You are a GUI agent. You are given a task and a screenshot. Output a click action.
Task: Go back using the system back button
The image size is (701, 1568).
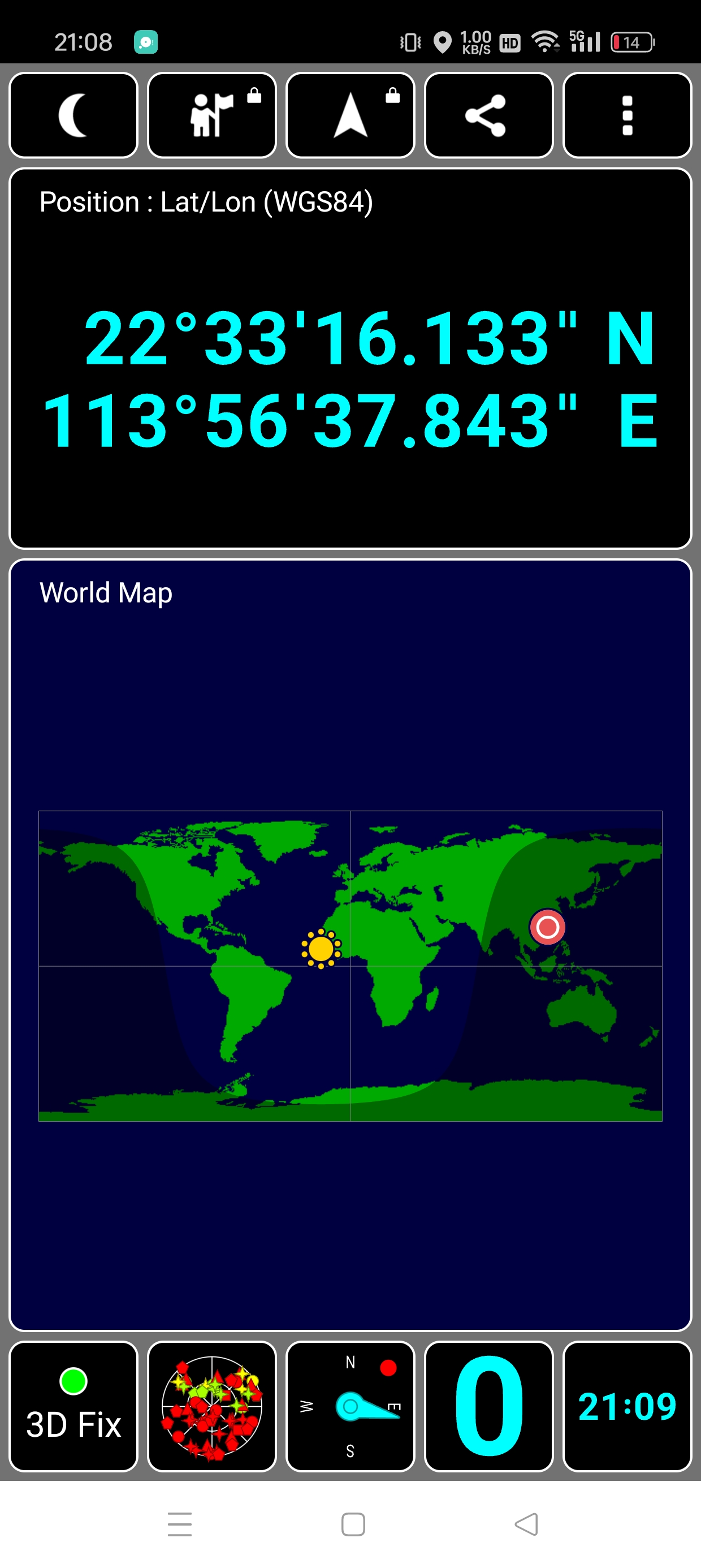coord(526,1524)
